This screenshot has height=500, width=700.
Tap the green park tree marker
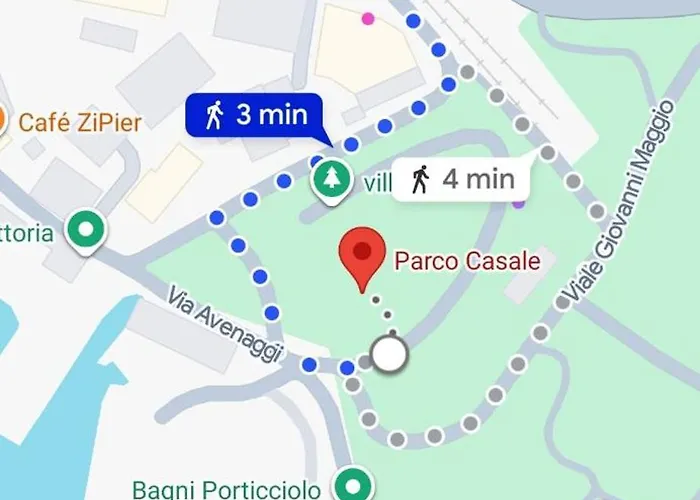[x=327, y=180]
